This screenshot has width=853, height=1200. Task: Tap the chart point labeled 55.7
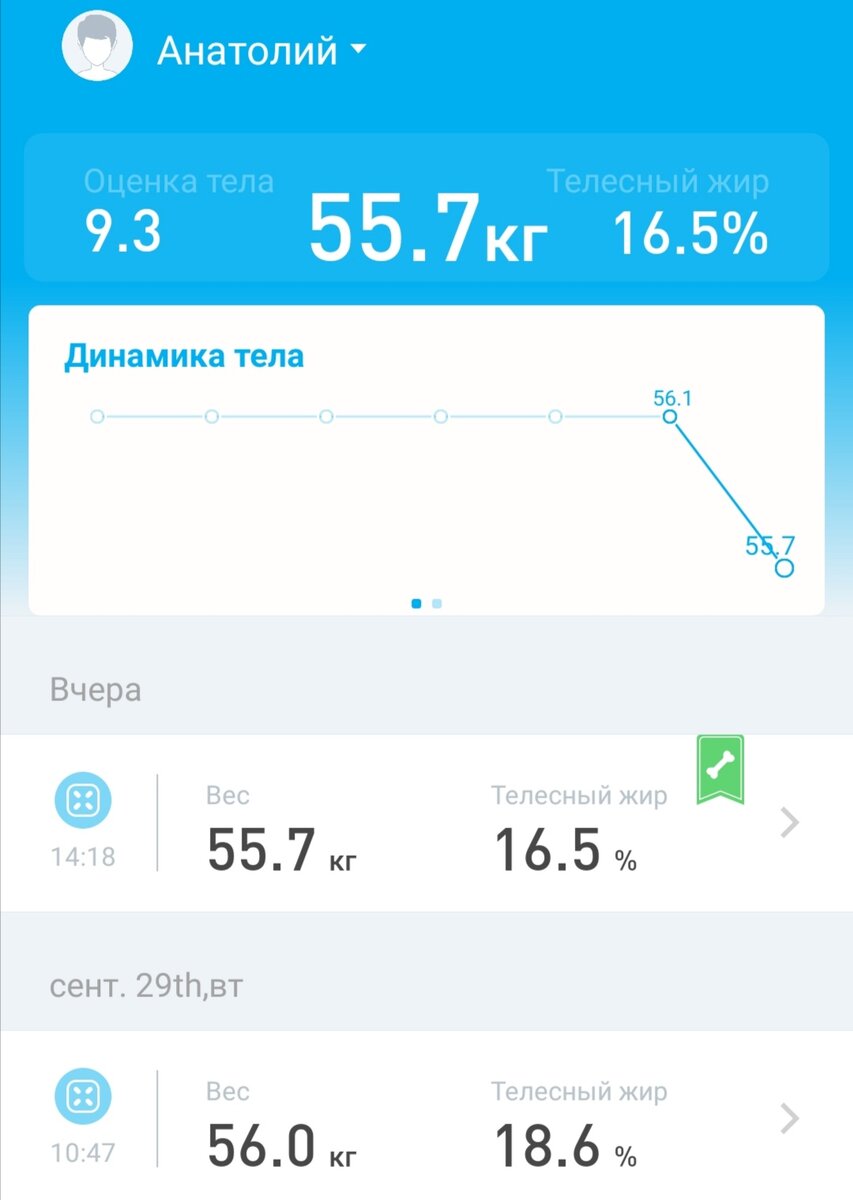tap(783, 570)
